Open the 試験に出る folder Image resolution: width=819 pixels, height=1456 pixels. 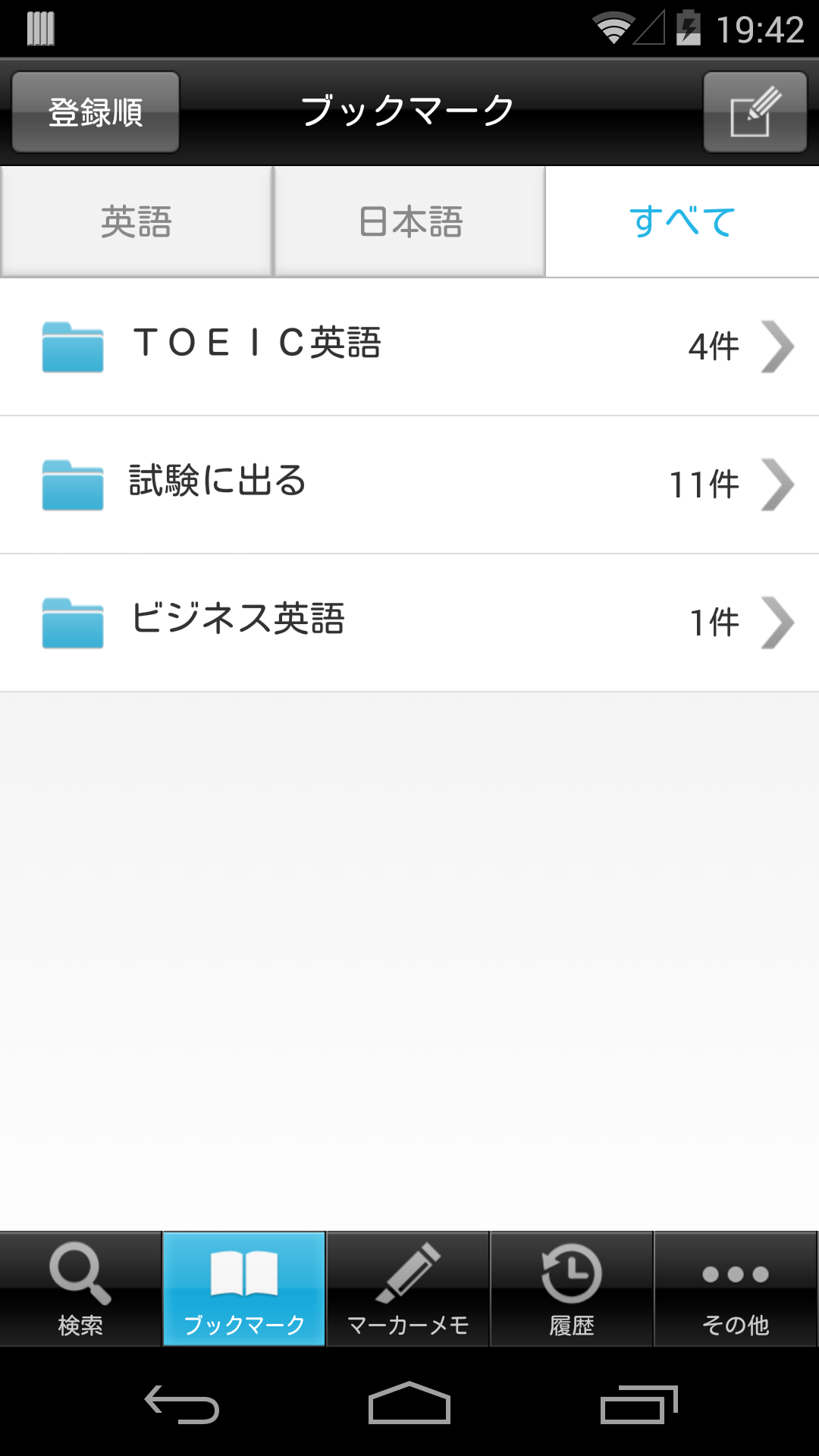409,485
